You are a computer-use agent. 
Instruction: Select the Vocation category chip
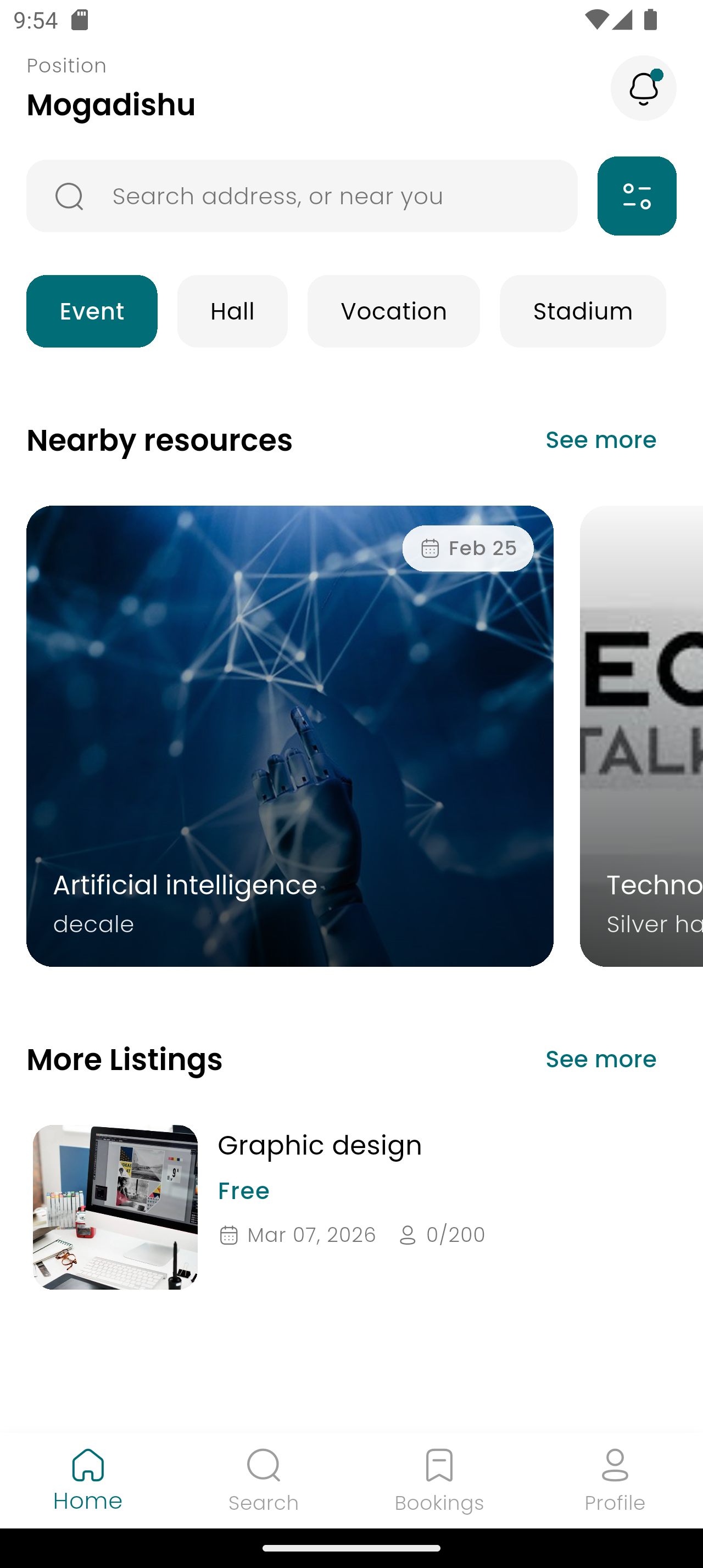(393, 311)
